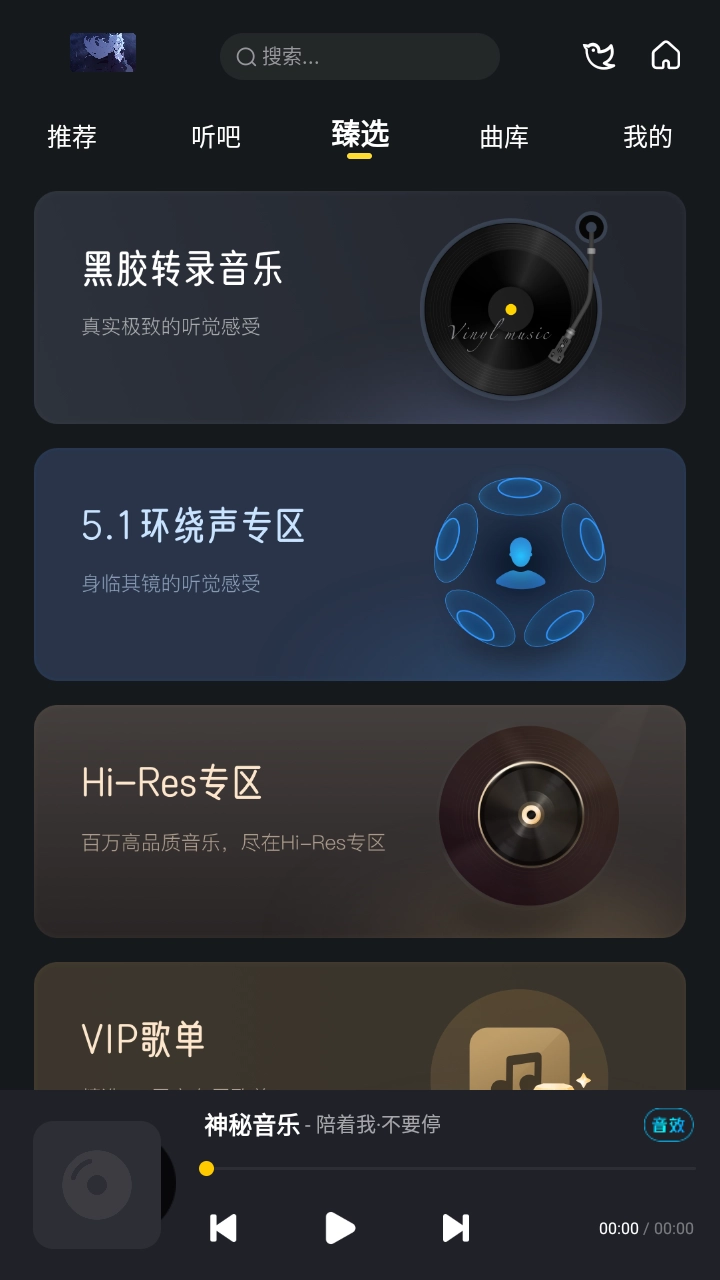Switch to the 推荐 tab

[x=72, y=137]
